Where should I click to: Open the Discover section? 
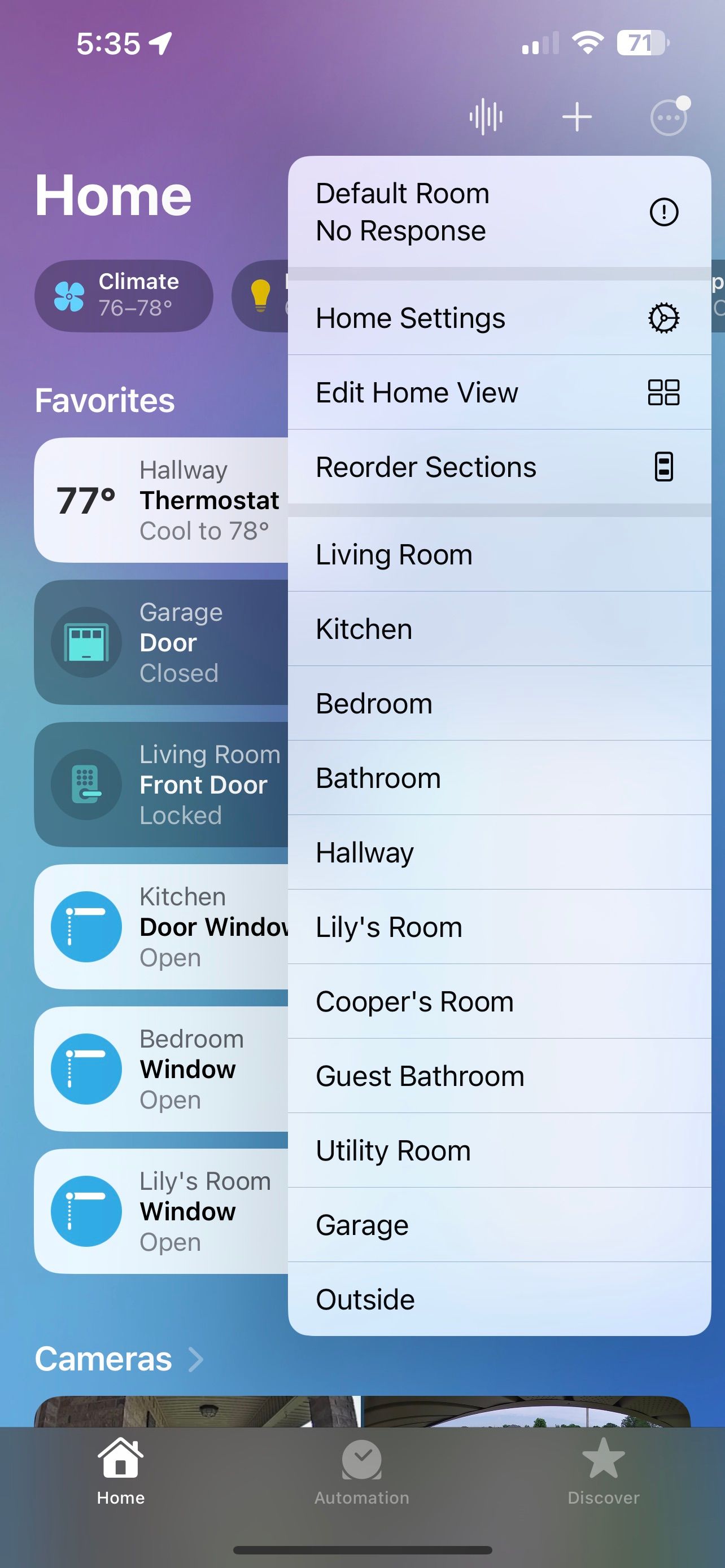point(602,1469)
